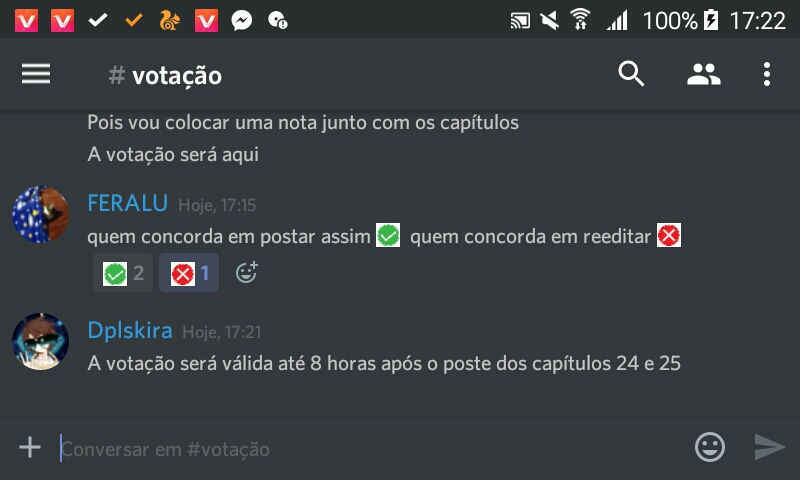Viewport: 800px width, 480px height.
Task: Toggle the red X reaction
Action: 189,273
